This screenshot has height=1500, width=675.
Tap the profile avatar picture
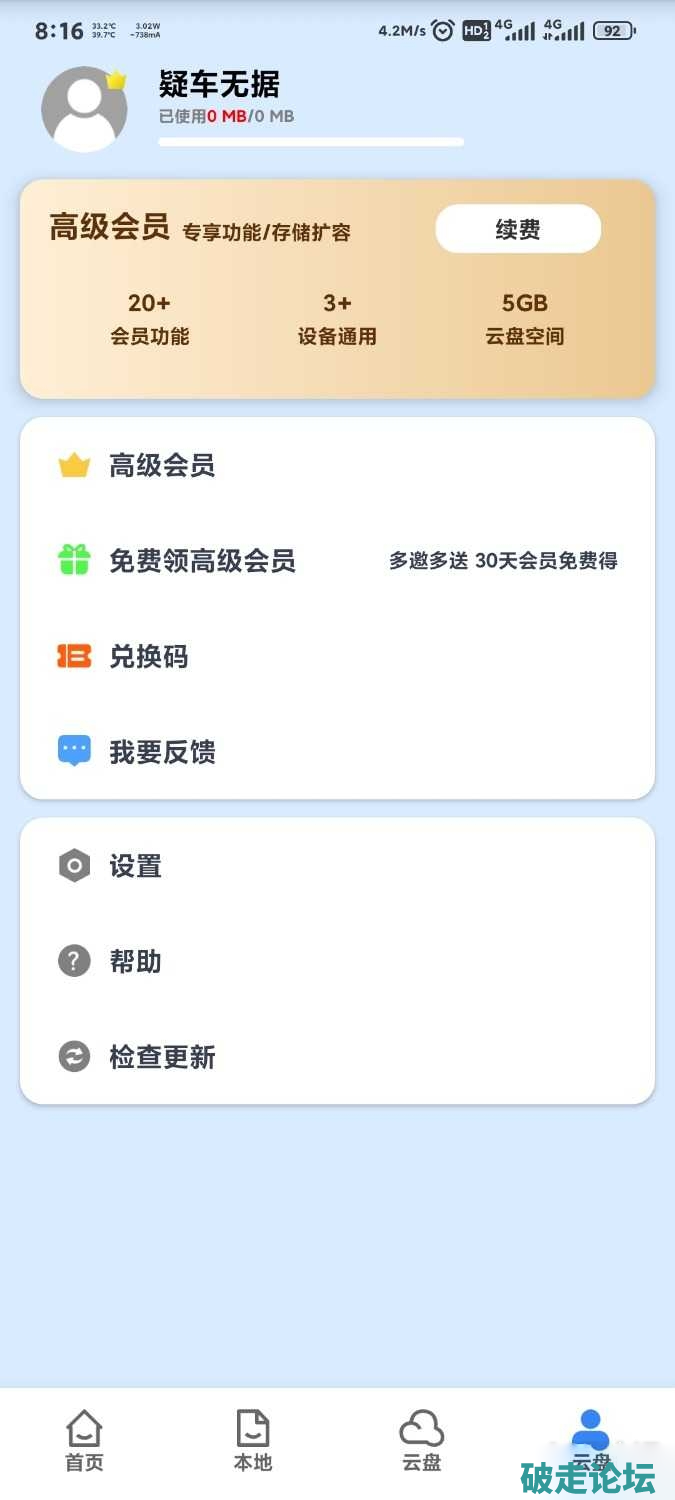pos(85,109)
